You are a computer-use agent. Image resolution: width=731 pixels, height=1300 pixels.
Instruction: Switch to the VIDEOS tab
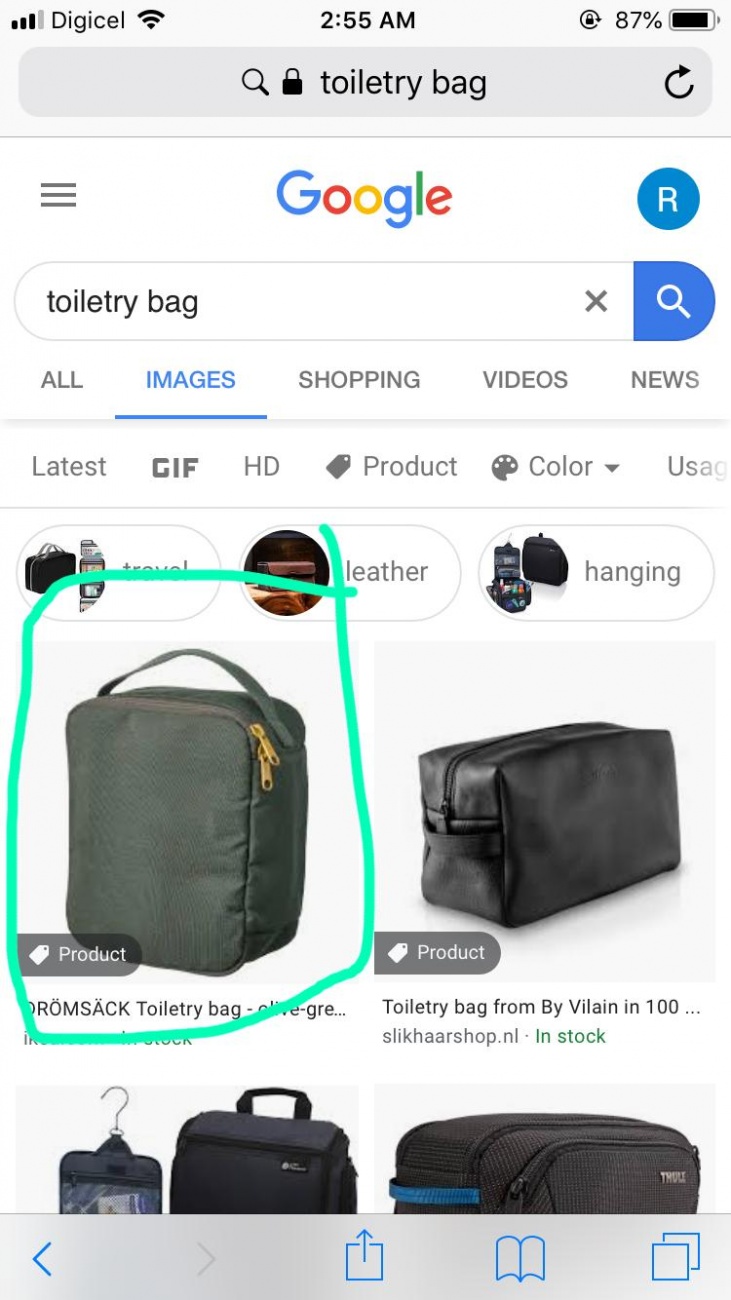524,380
